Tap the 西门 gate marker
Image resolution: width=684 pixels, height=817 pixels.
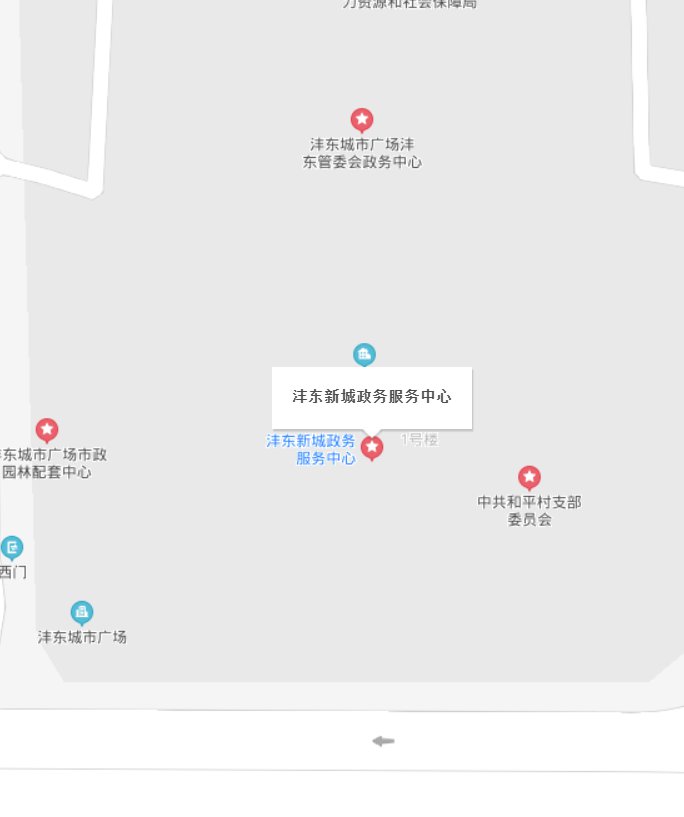pyautogui.click(x=12, y=547)
